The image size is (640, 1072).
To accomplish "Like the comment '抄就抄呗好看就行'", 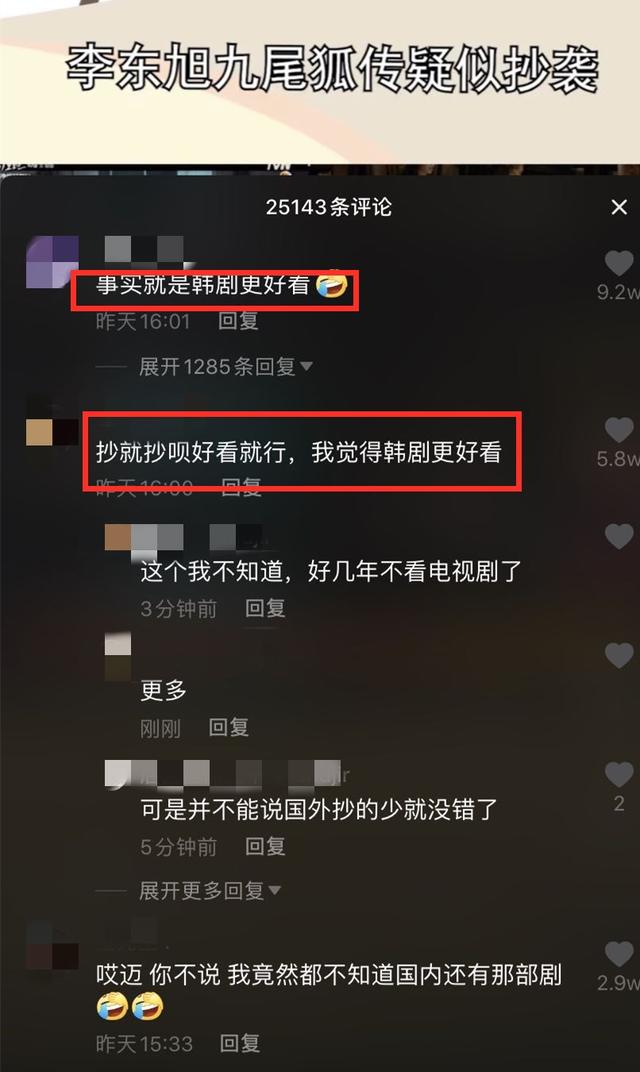I will pyautogui.click(x=619, y=431).
